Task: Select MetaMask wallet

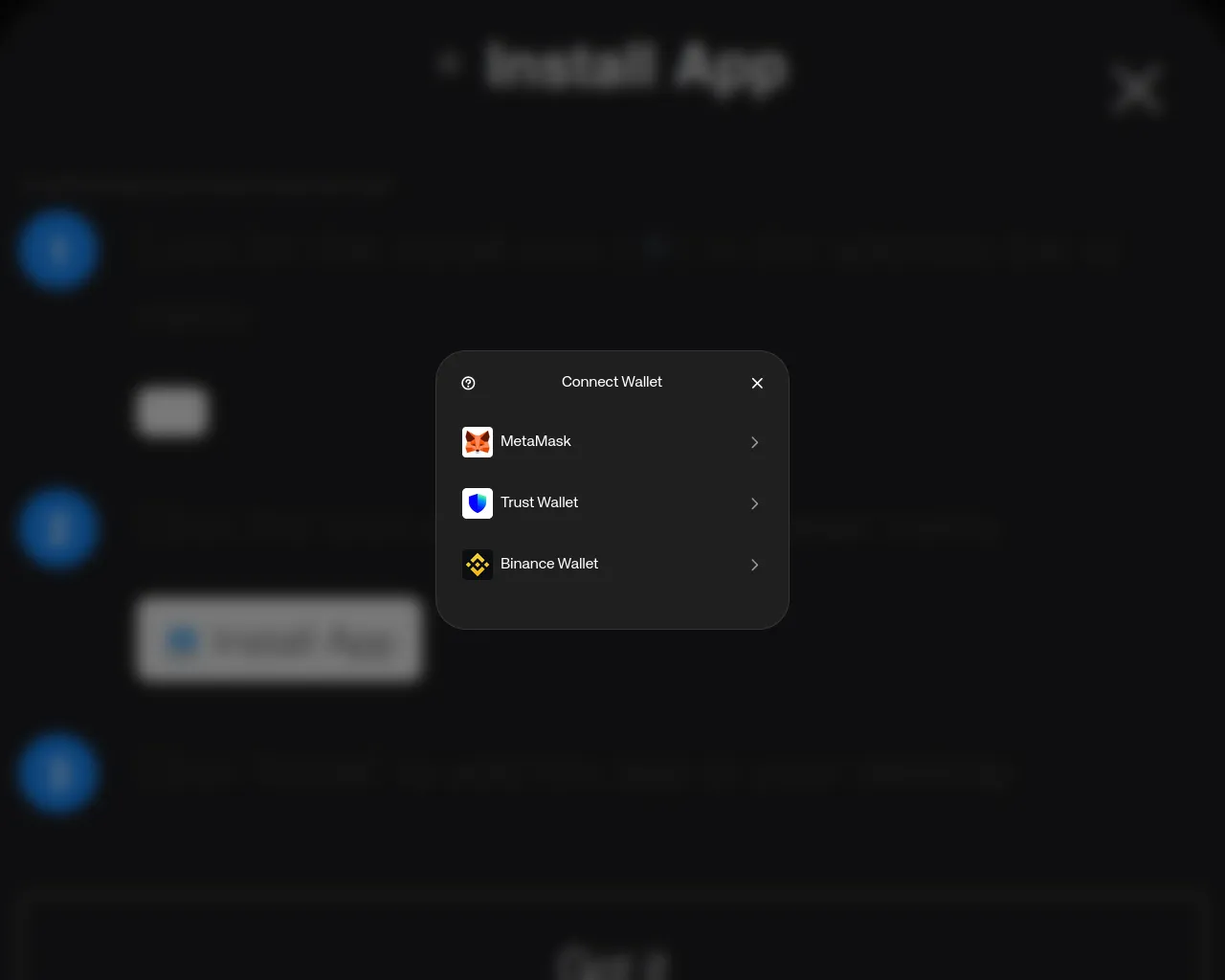Action: pyautogui.click(x=611, y=442)
